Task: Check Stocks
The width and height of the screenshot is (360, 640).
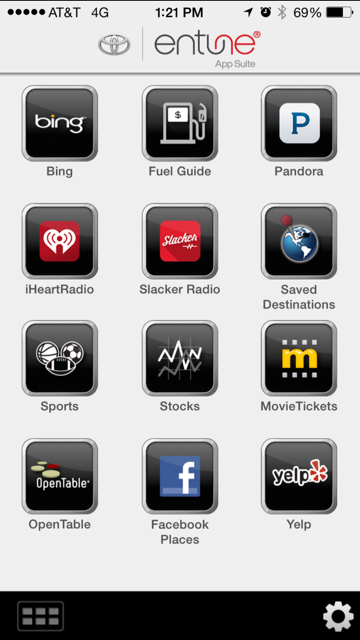Action: coord(180,358)
